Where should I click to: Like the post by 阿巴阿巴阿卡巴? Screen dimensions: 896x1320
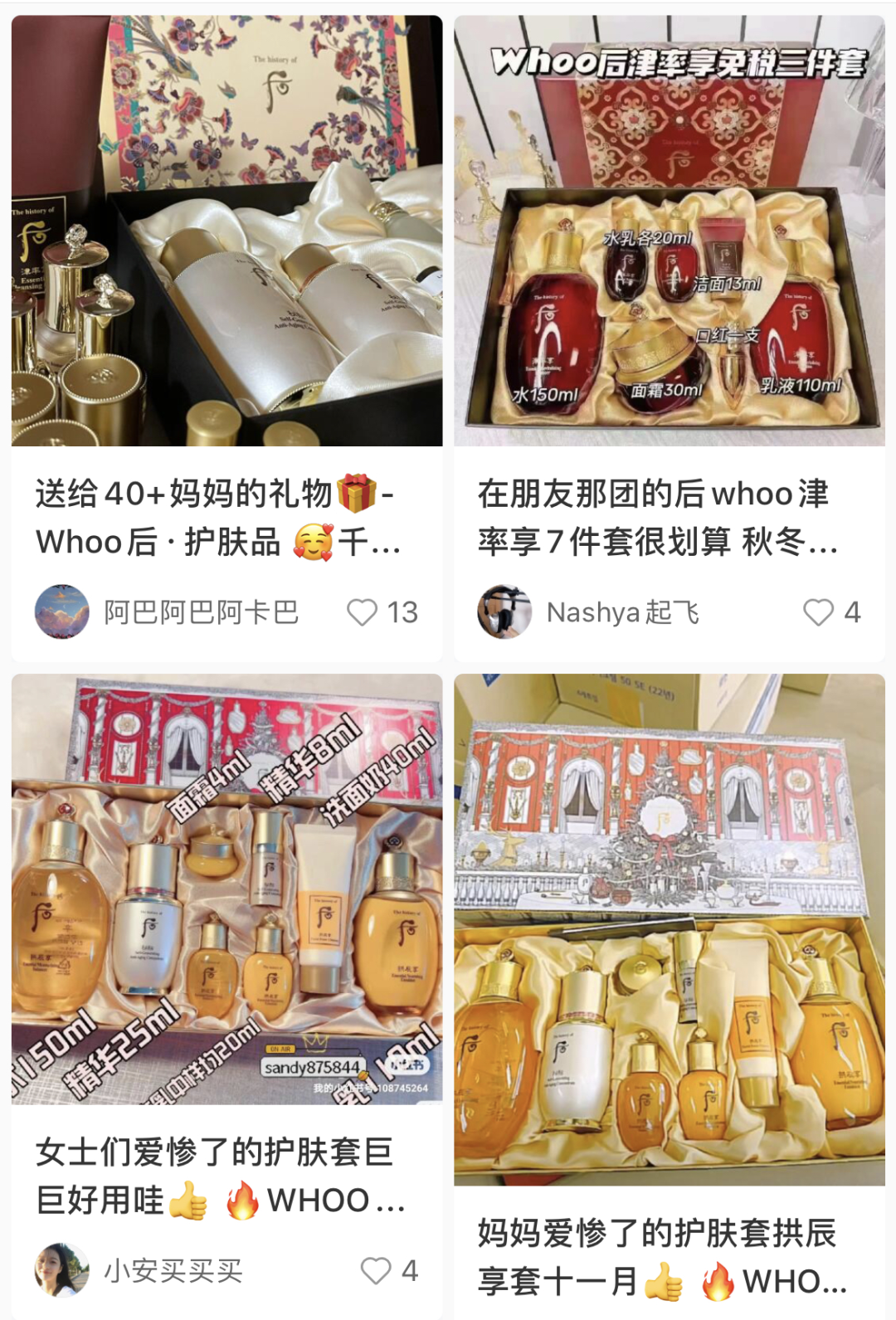tap(363, 612)
